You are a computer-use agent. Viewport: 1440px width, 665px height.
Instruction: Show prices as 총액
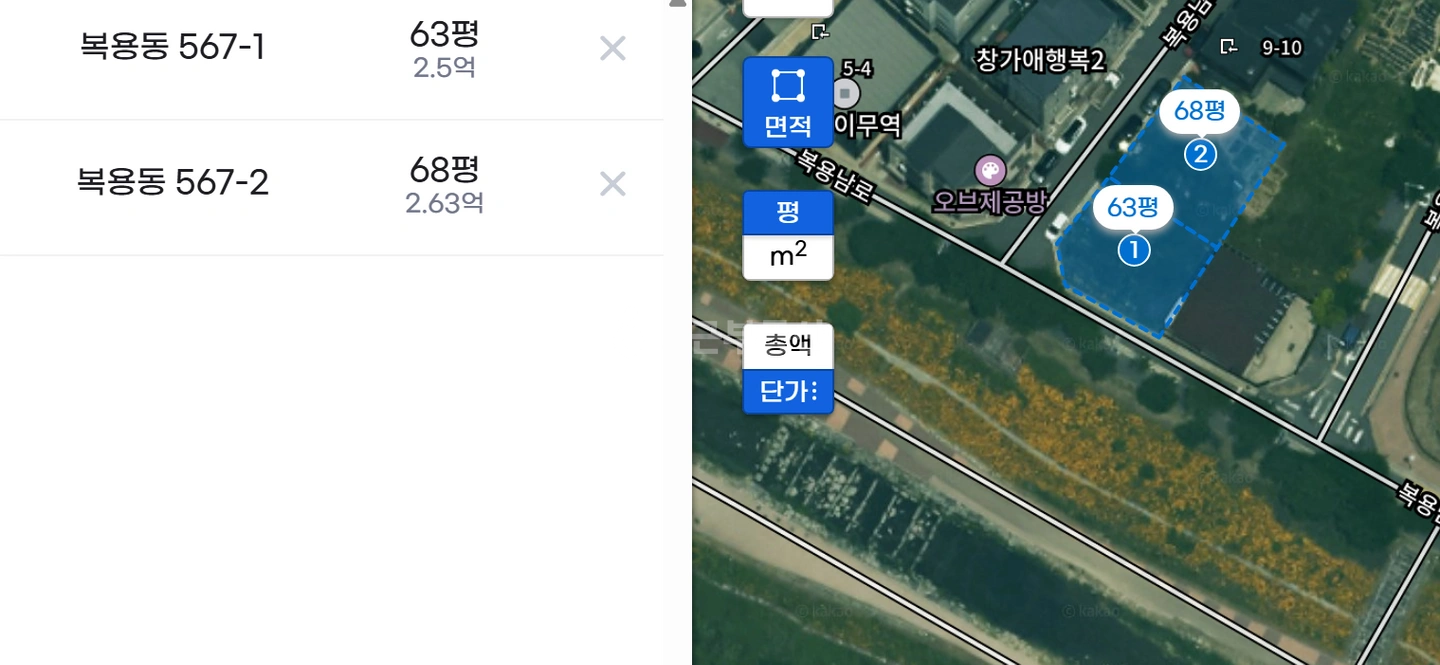click(788, 346)
